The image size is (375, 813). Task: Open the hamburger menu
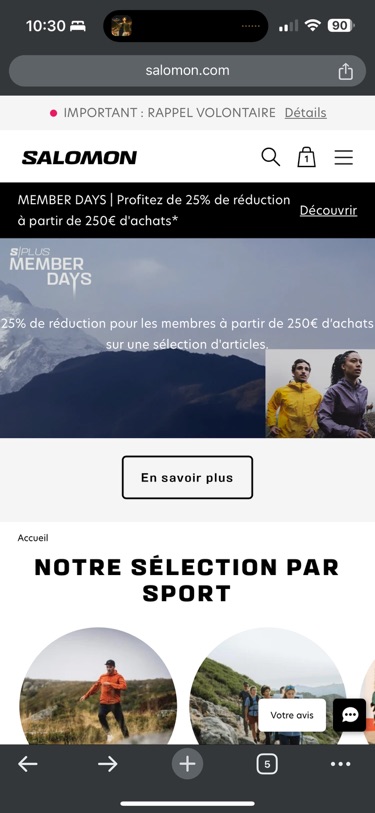pos(343,157)
